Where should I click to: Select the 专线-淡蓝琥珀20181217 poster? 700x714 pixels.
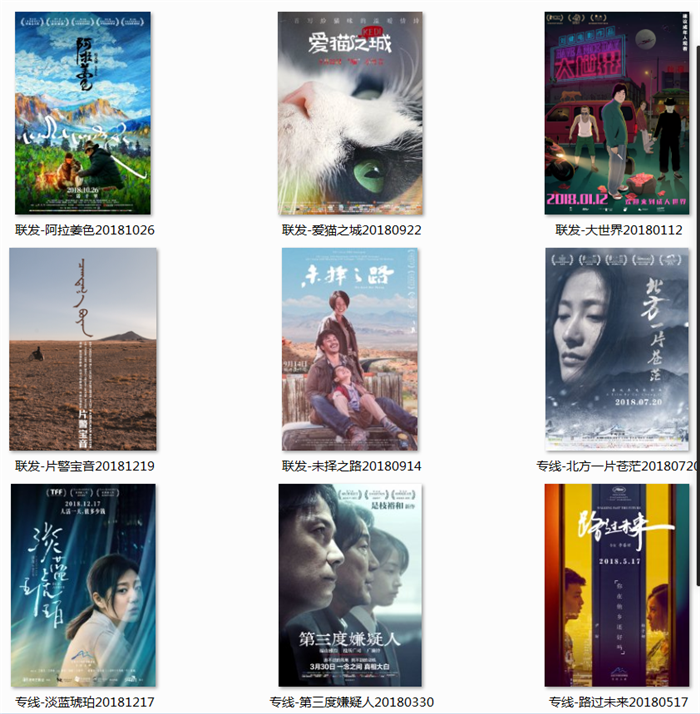pyautogui.click(x=83, y=585)
